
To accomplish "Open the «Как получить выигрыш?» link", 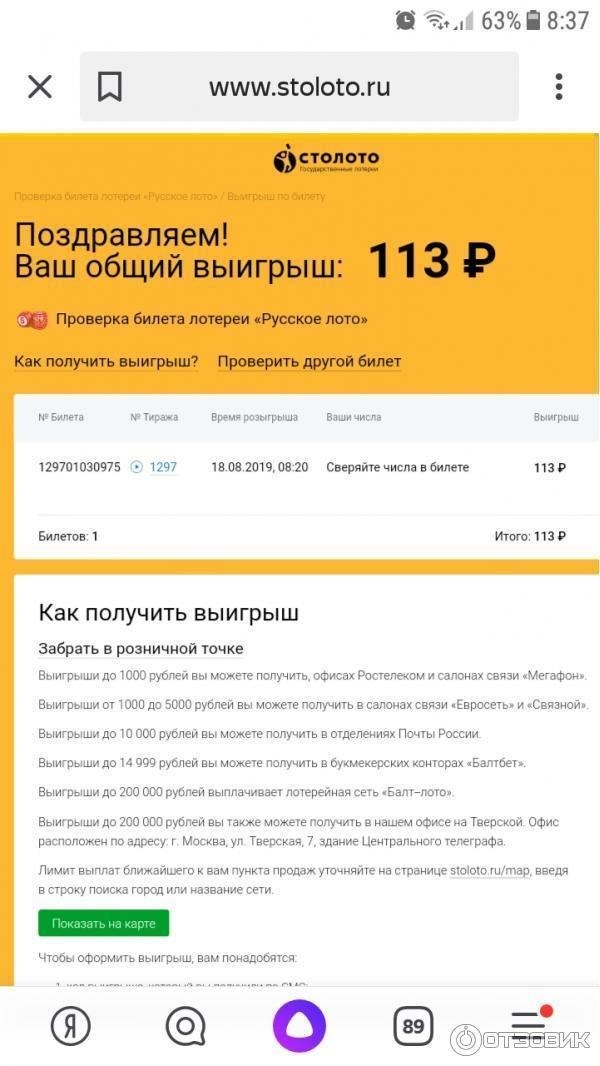I will click(x=106, y=361).
